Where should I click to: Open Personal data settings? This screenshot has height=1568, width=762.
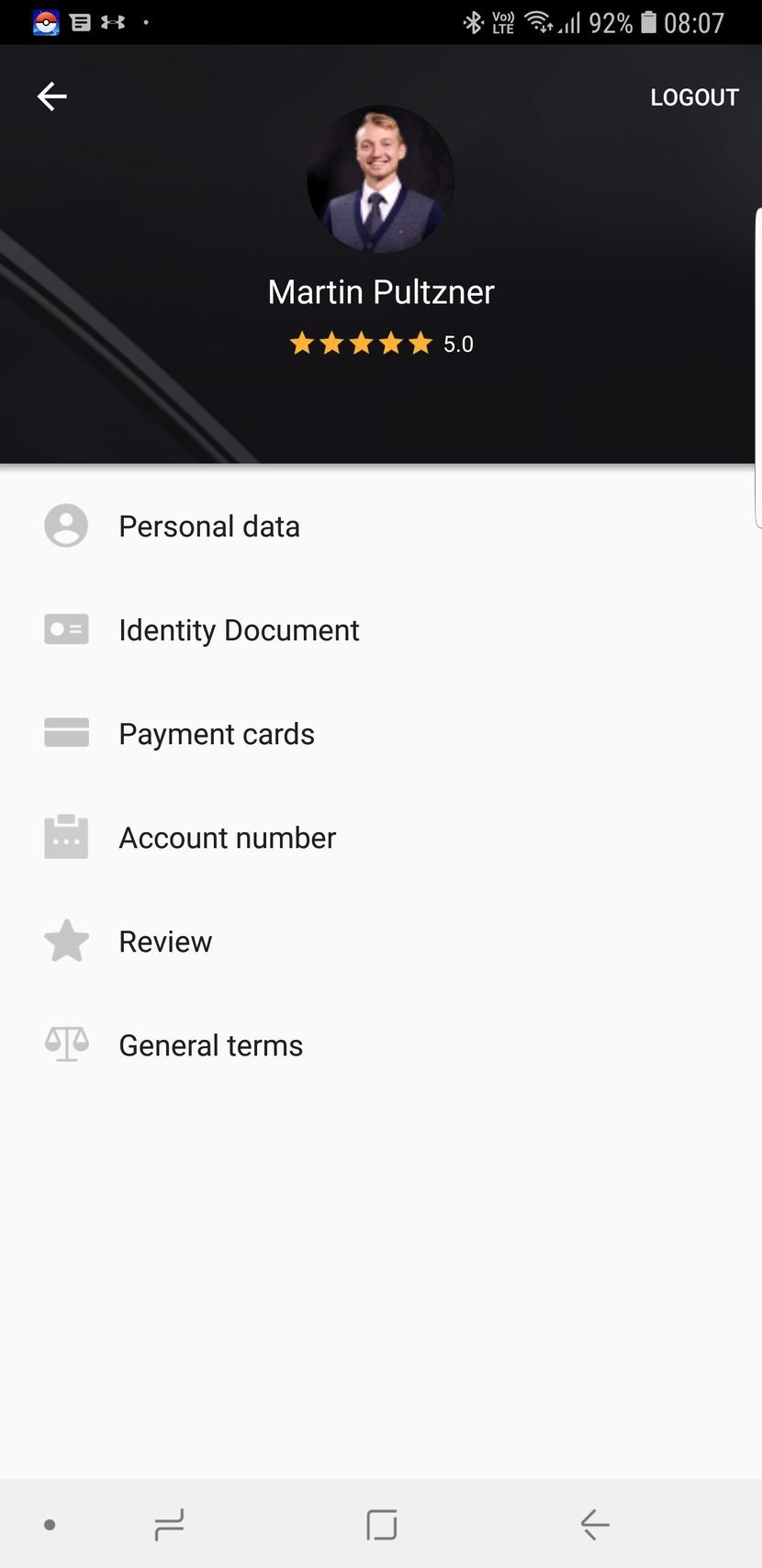tap(209, 526)
